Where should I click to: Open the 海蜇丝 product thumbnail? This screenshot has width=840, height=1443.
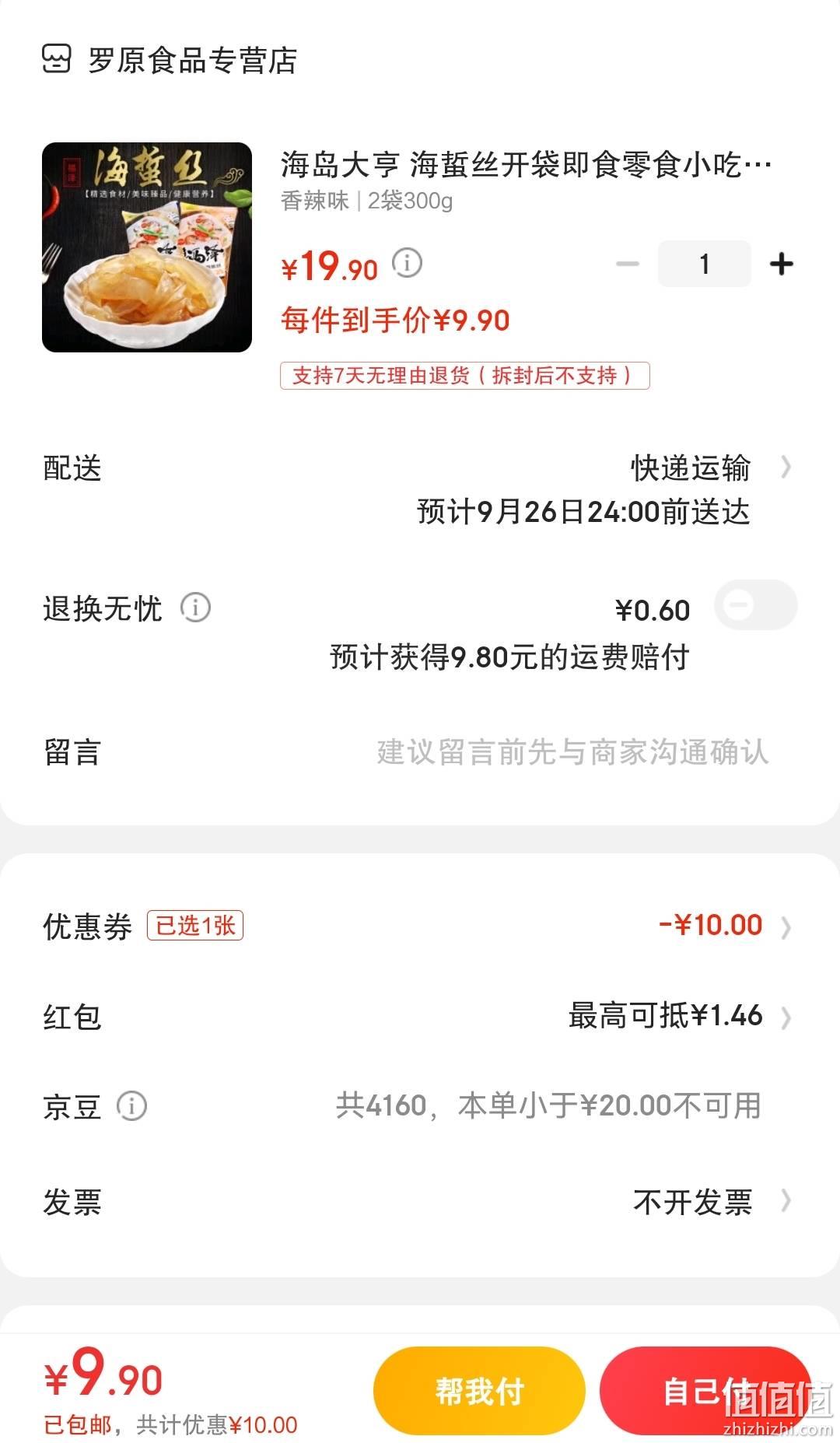147,247
